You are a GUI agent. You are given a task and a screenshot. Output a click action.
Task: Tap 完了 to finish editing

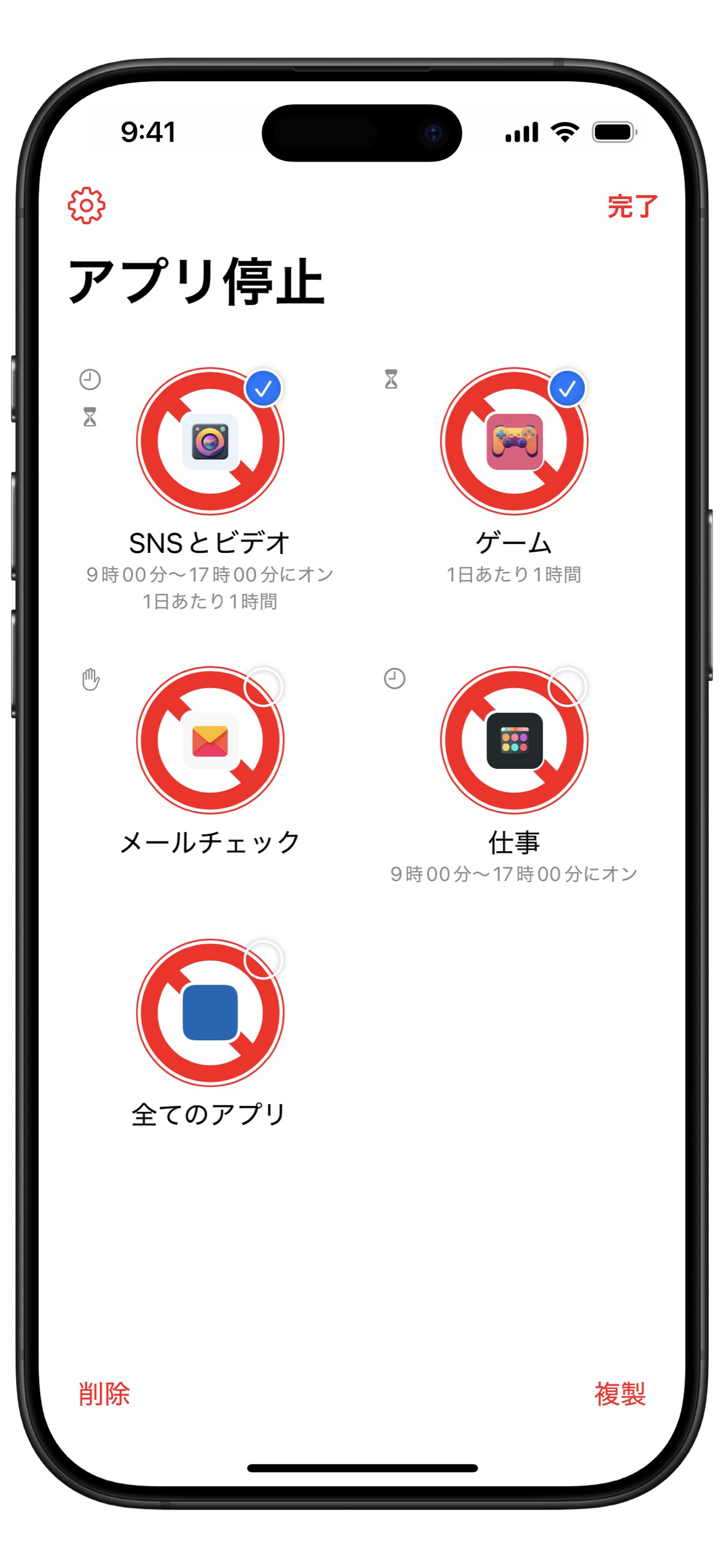(x=633, y=206)
